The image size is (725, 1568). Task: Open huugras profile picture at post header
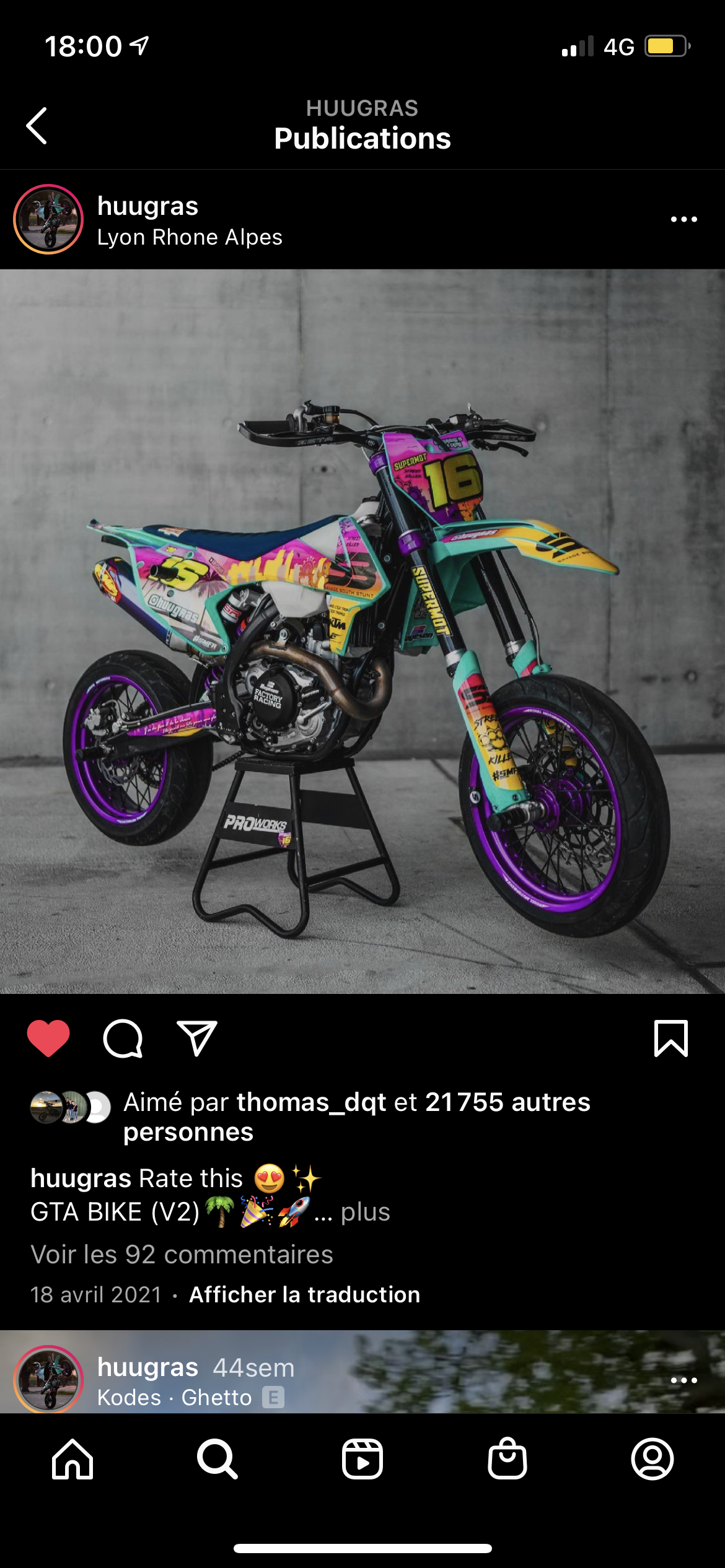[x=48, y=219]
